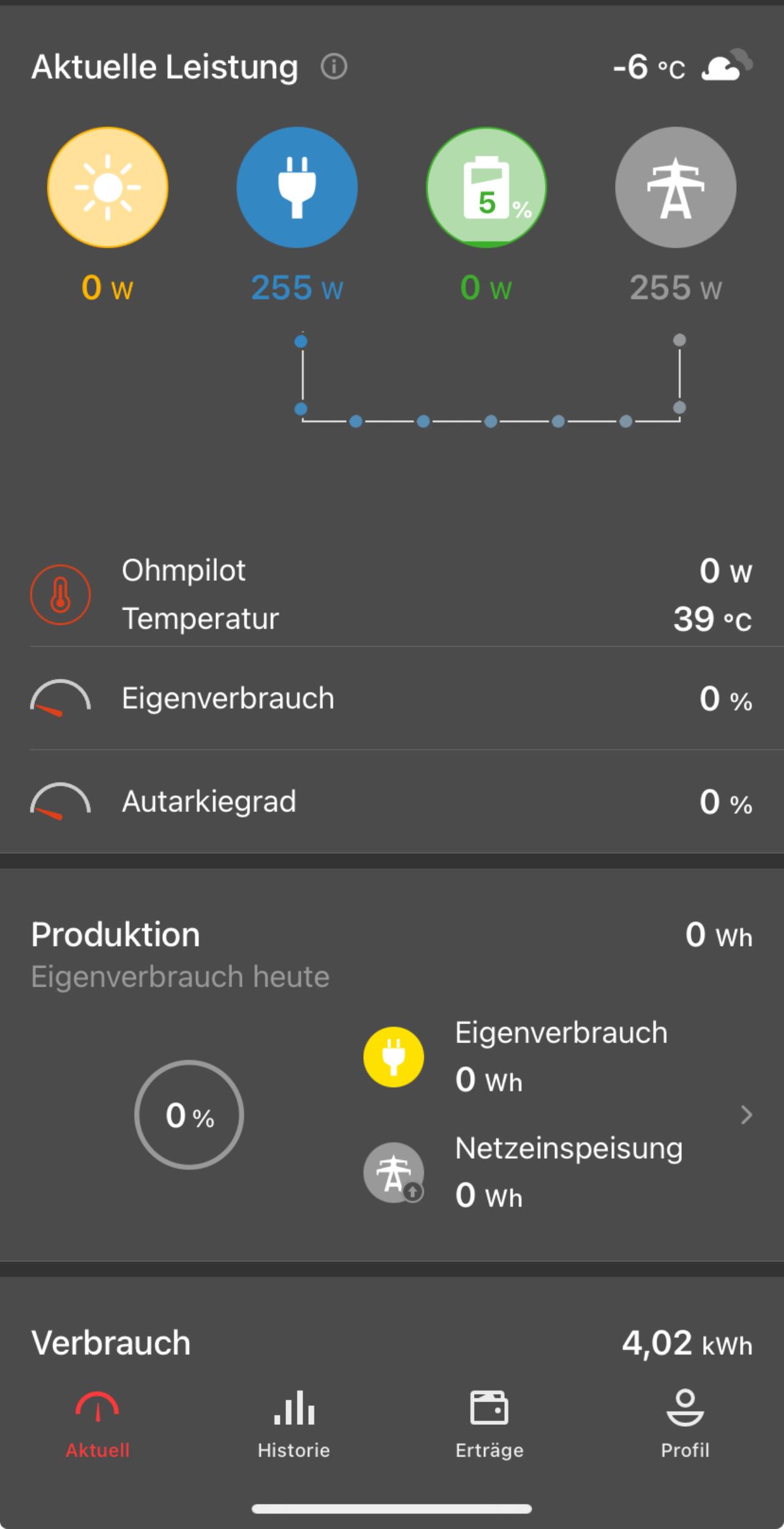784x1529 pixels.
Task: Tap the yellow solar production circle
Action: click(108, 187)
